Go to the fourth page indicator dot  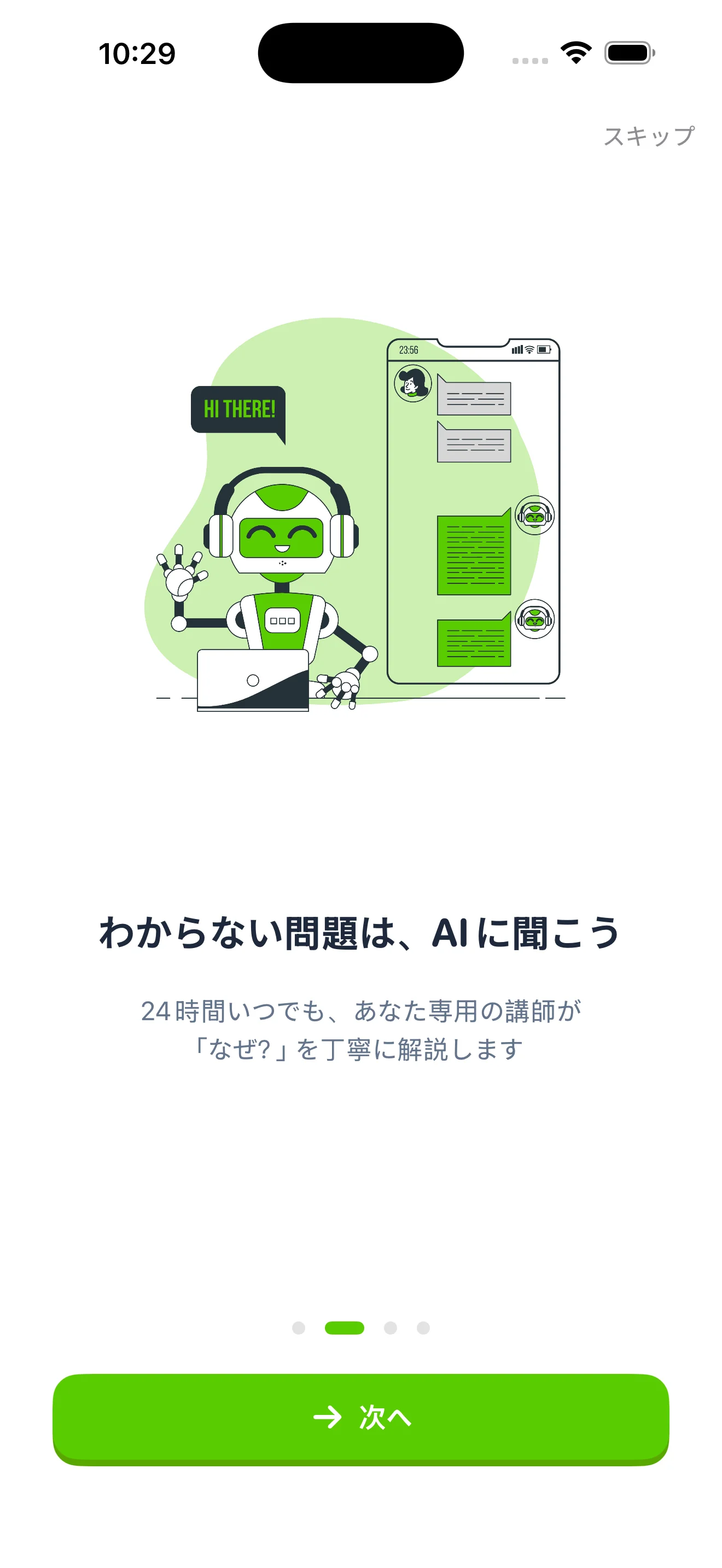pyautogui.click(x=423, y=1327)
